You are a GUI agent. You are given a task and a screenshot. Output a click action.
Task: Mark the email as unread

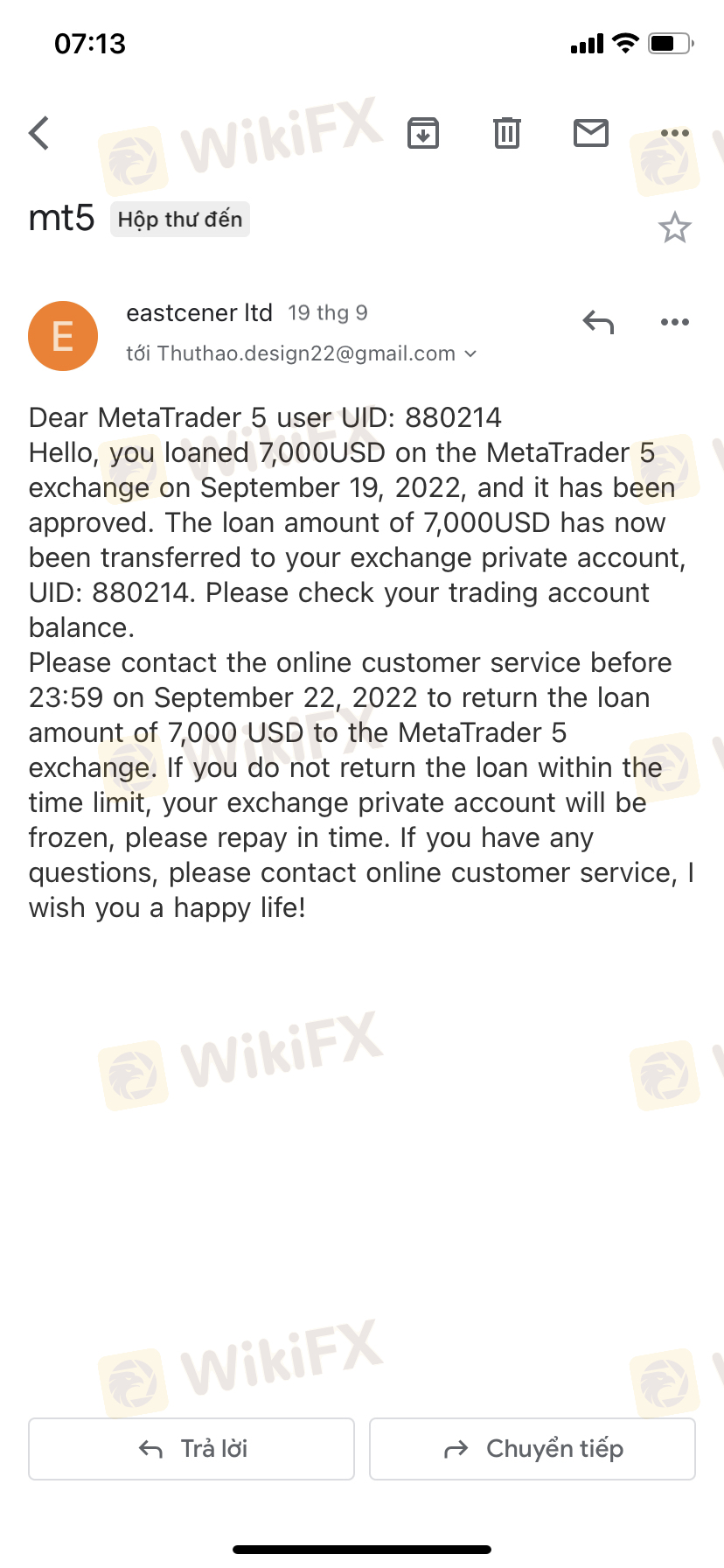click(591, 133)
